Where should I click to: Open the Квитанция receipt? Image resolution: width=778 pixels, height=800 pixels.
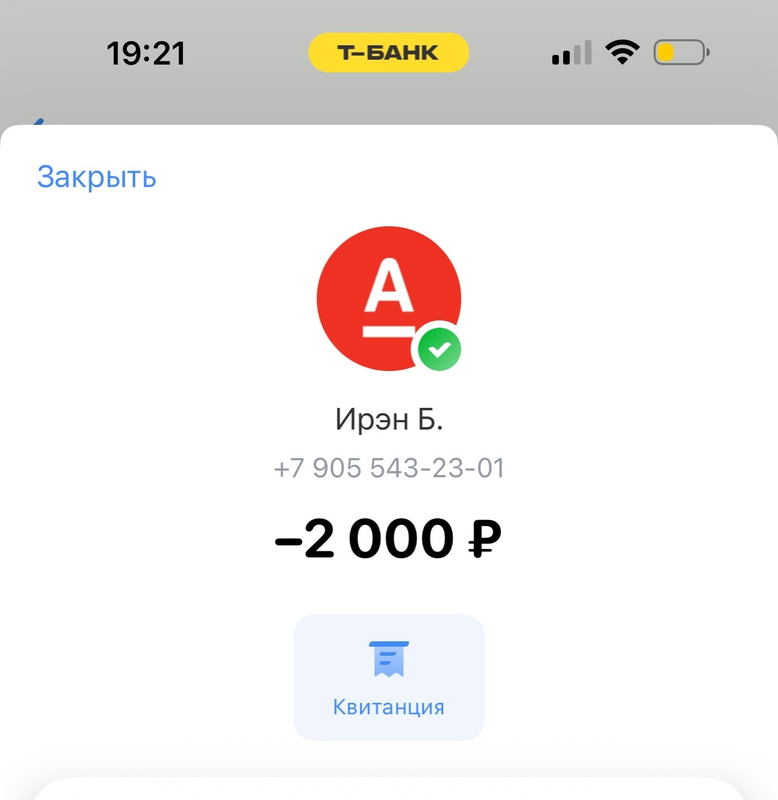click(x=389, y=677)
